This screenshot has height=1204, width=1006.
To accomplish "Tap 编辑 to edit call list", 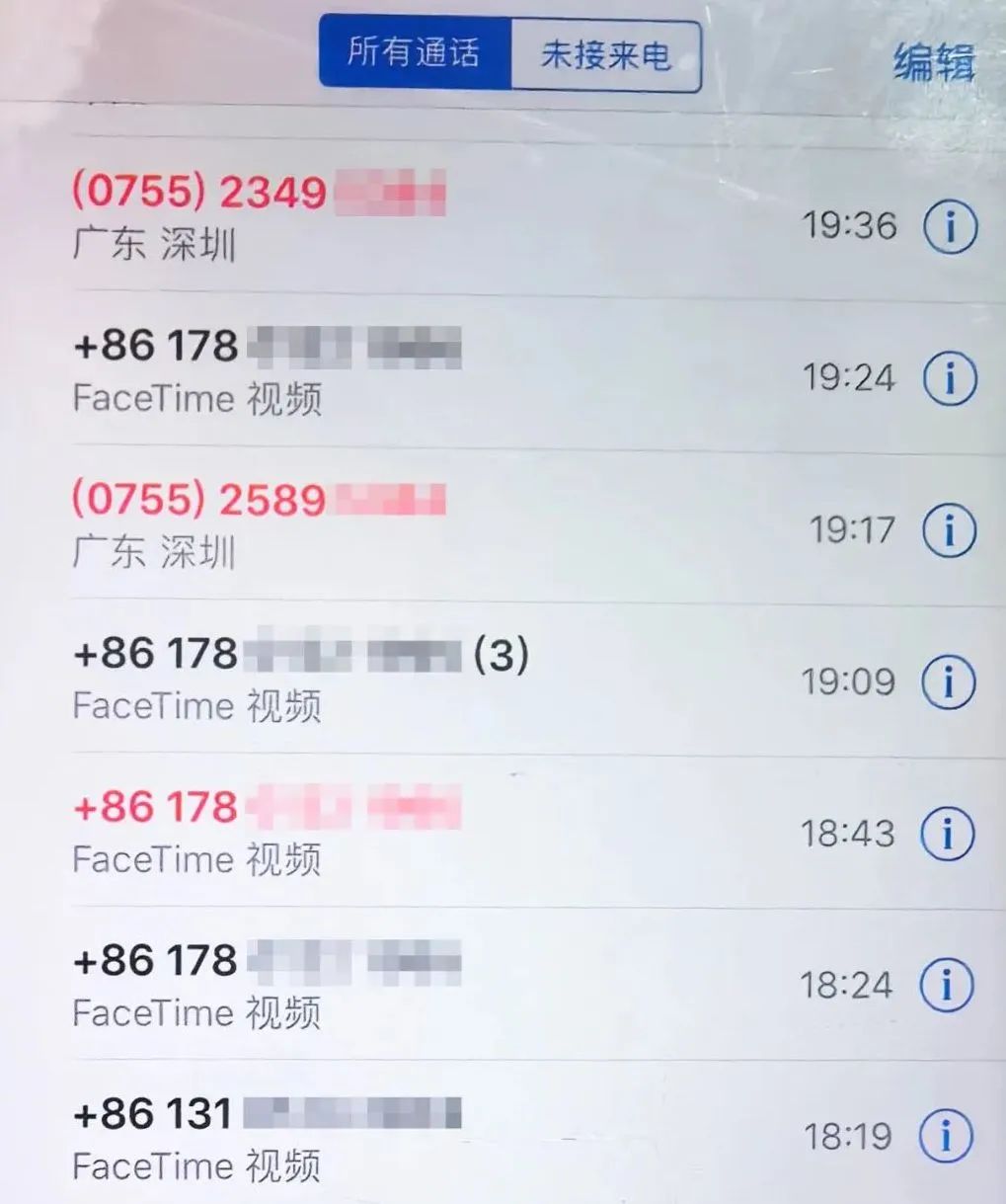I will pos(933,61).
